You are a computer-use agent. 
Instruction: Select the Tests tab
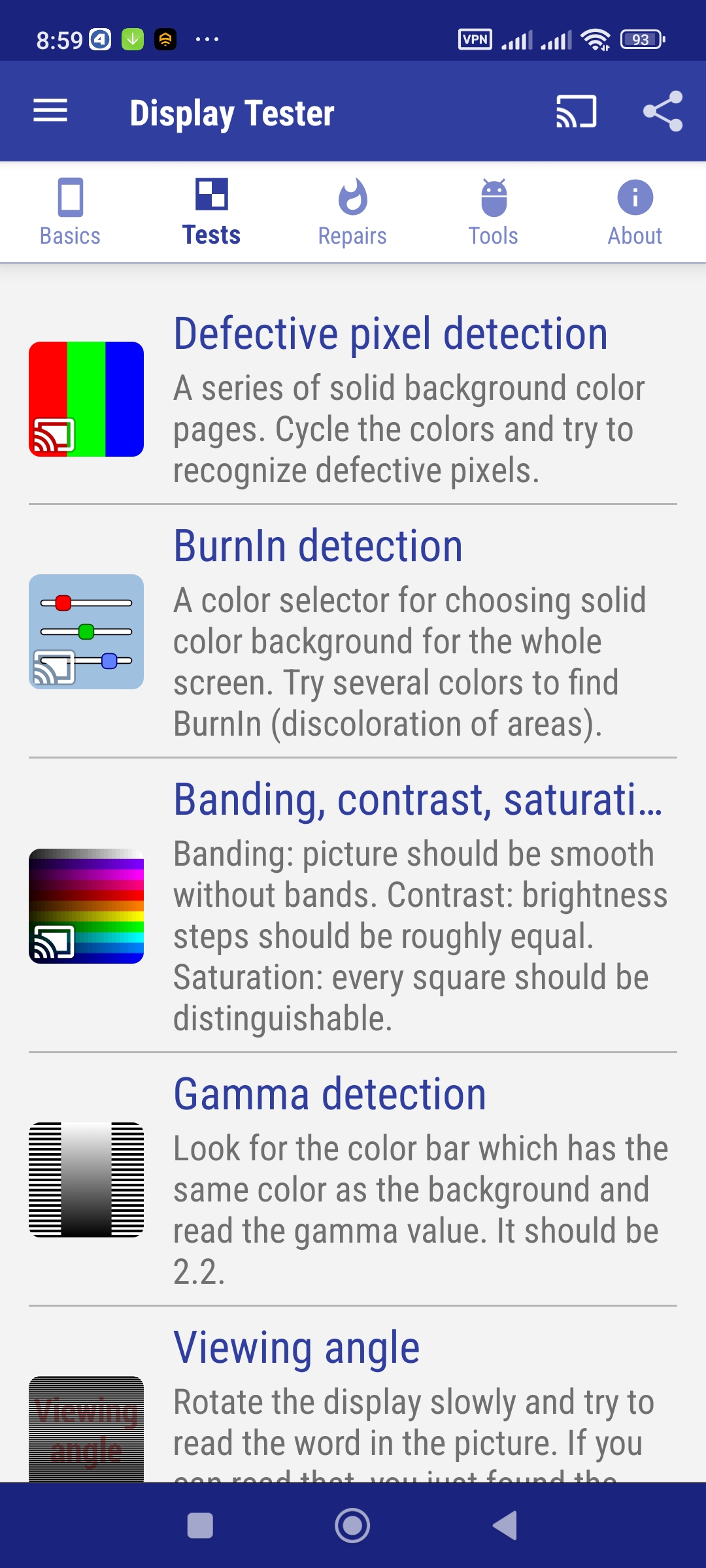211,212
